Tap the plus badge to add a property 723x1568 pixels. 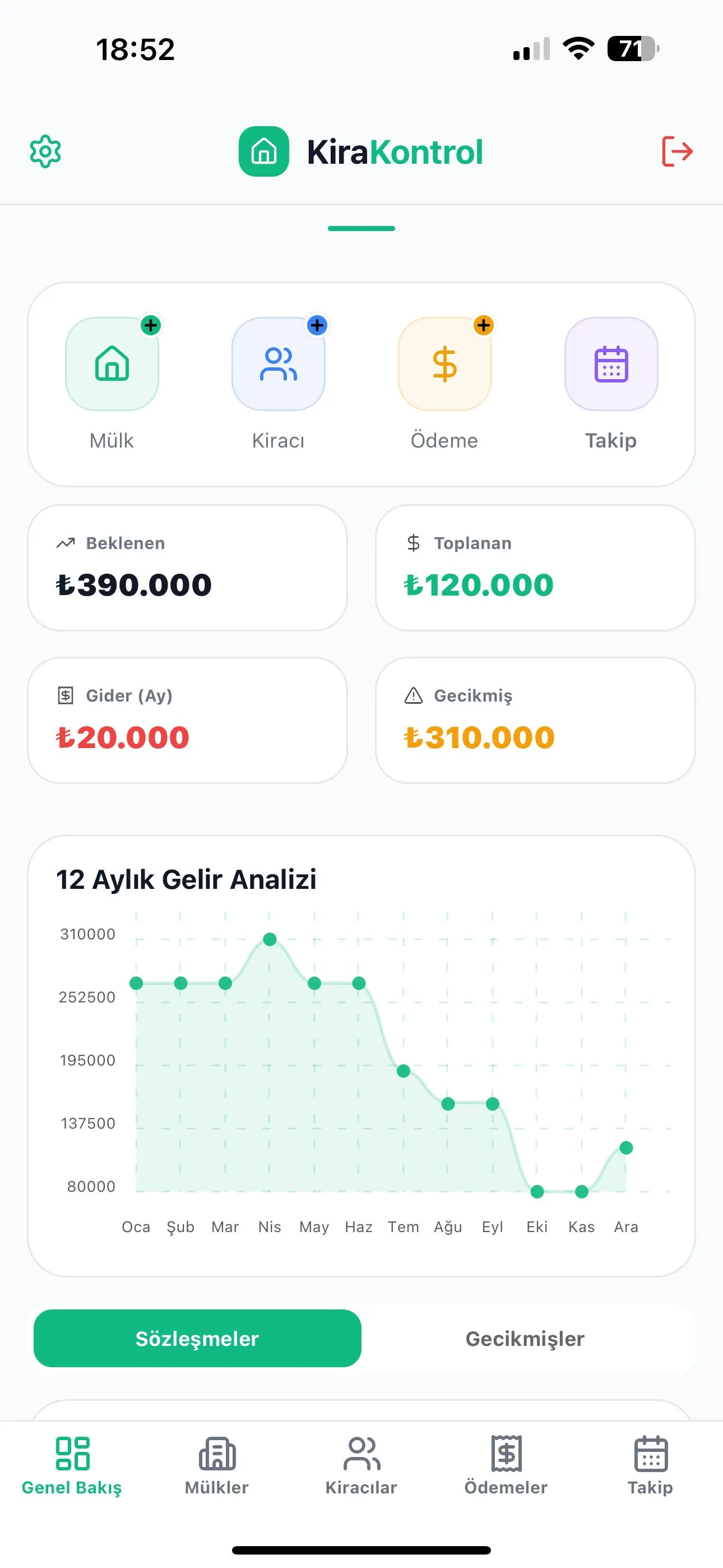[150, 326]
